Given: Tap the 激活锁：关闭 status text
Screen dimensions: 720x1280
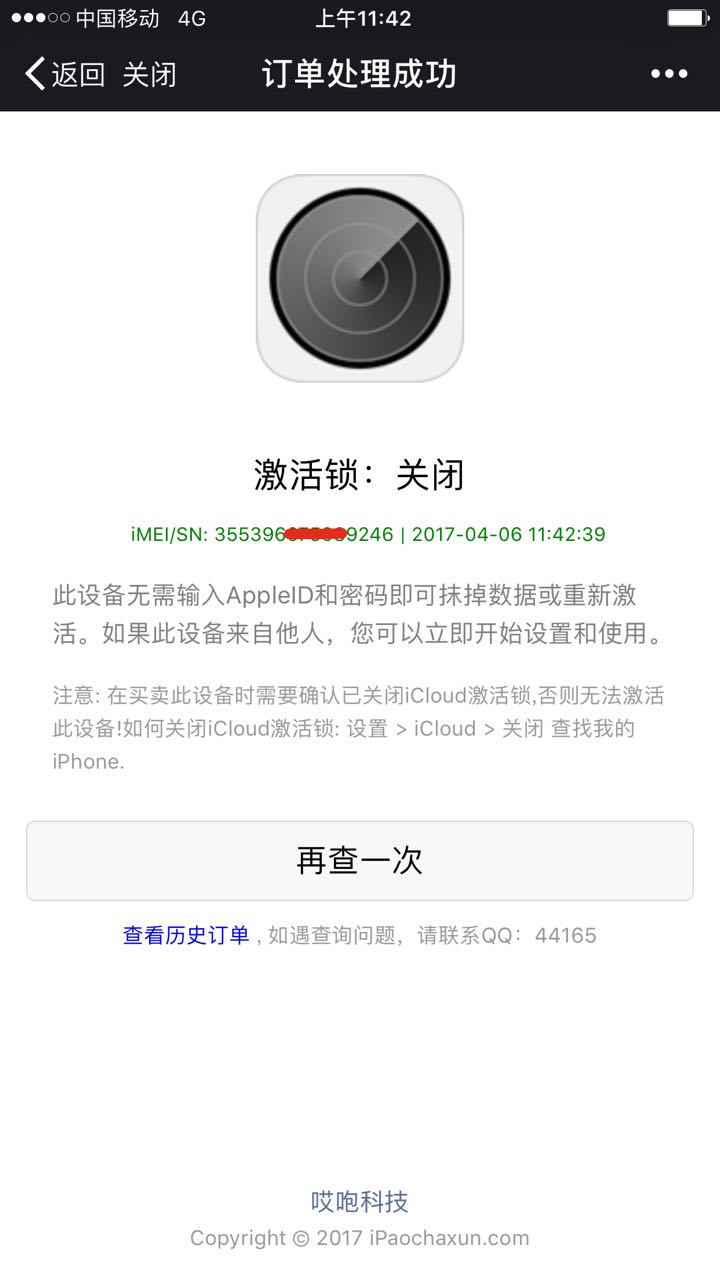Looking at the screenshot, I should click(360, 475).
